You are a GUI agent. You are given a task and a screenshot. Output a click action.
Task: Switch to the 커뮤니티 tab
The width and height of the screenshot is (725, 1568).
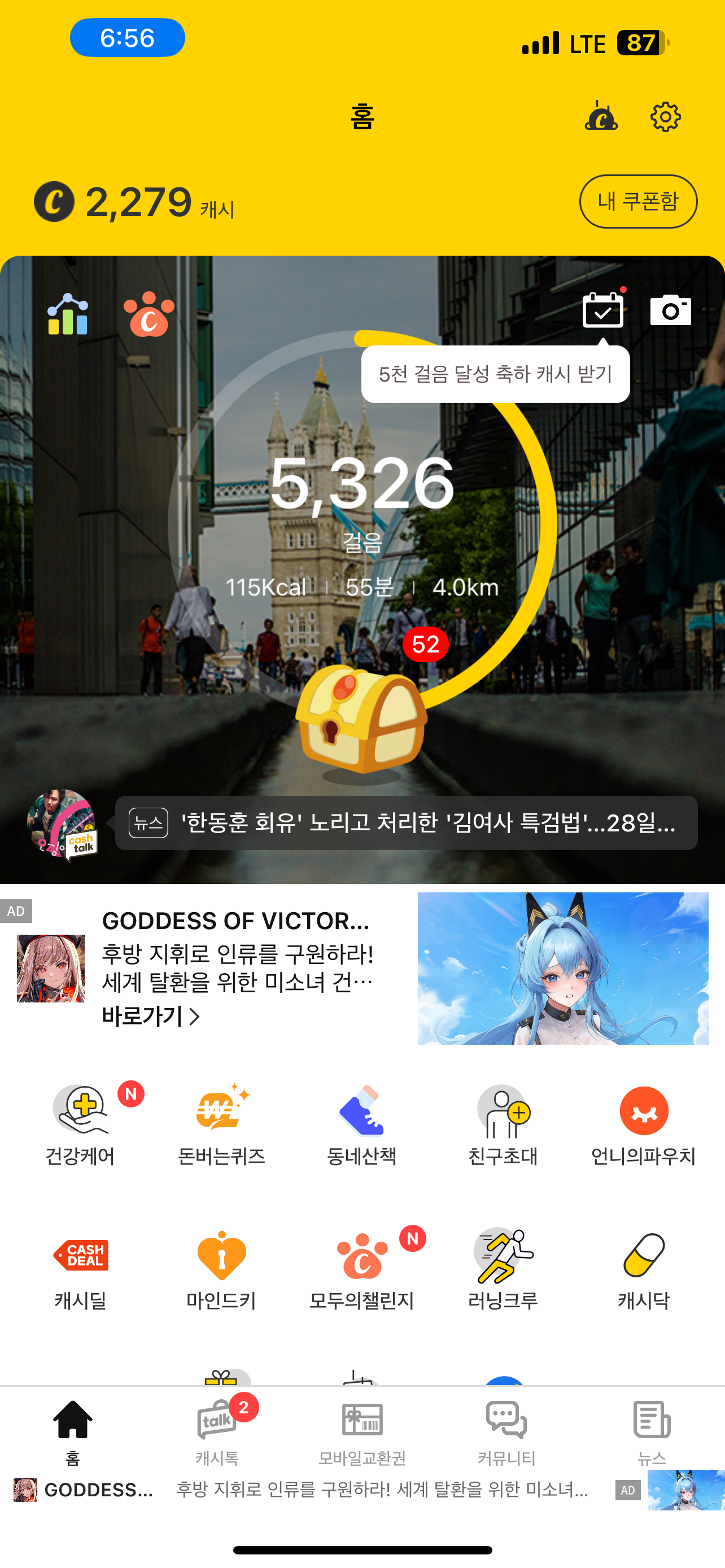click(506, 1430)
